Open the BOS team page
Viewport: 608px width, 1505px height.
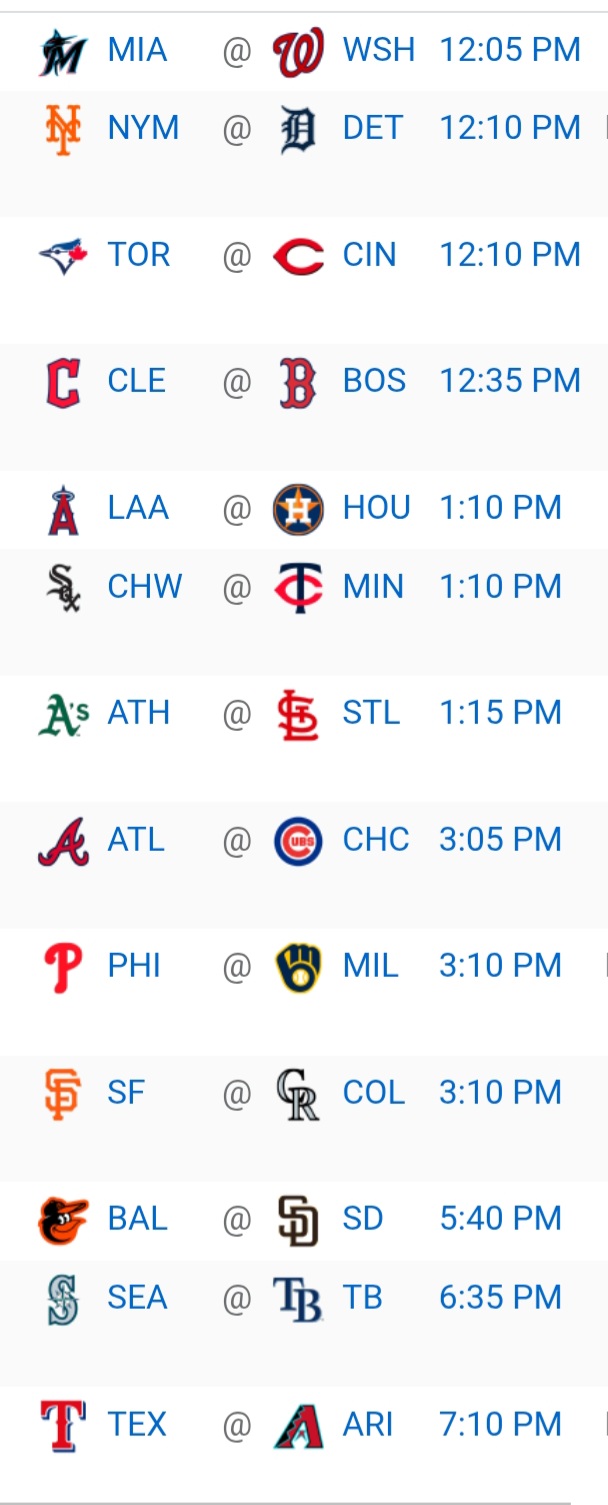point(374,381)
